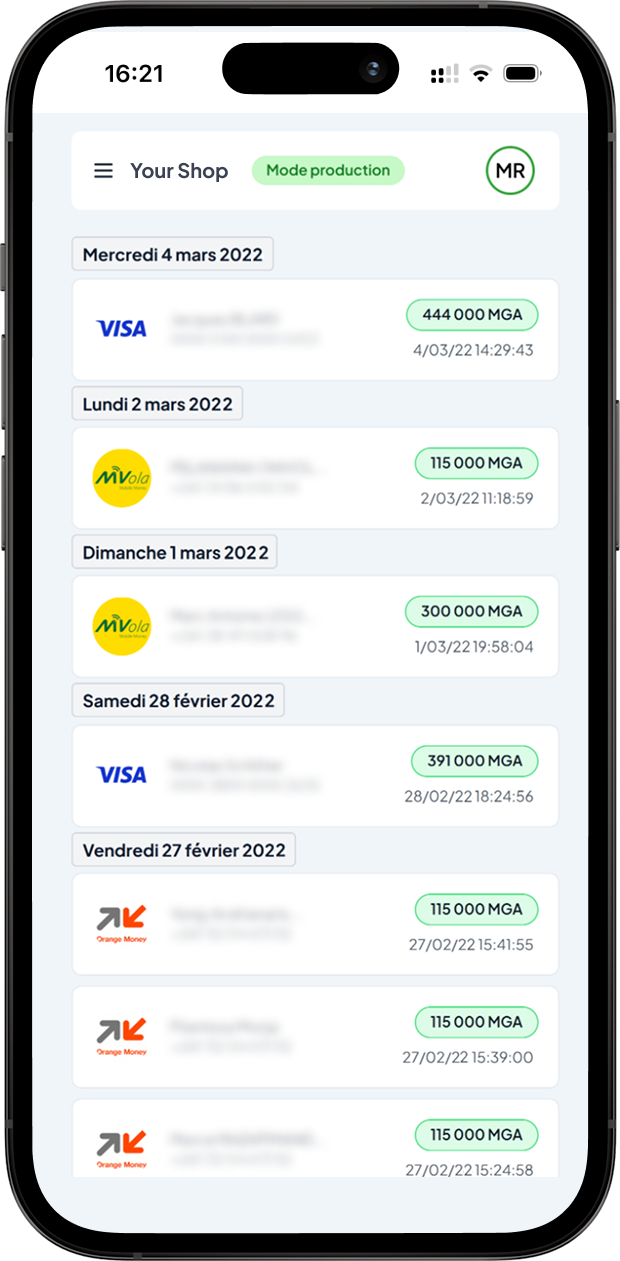The image size is (620, 1261).
Task: Select the Visa transaction of 391 000 MGA
Action: coord(315,775)
